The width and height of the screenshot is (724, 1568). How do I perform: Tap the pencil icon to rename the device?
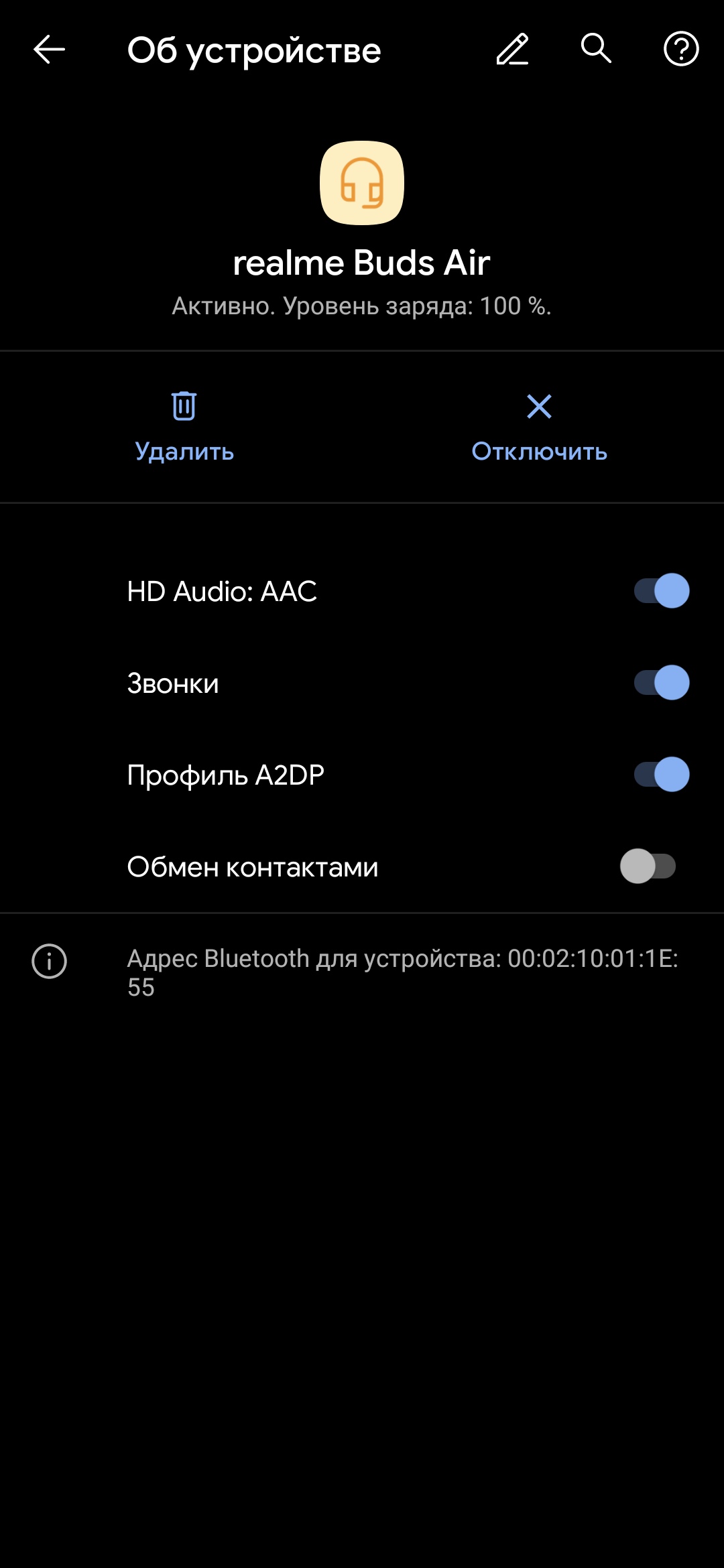tap(513, 50)
